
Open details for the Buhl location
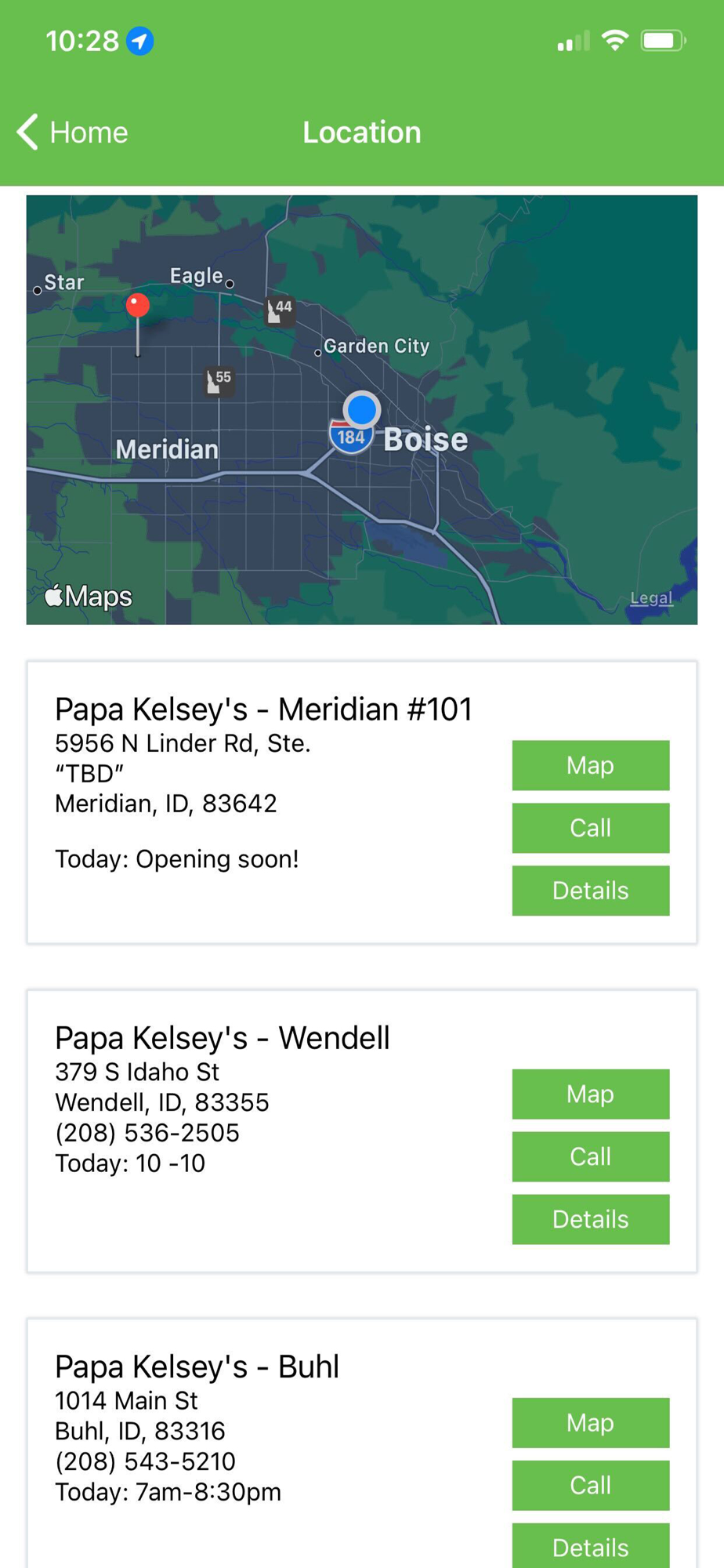[x=590, y=1547]
